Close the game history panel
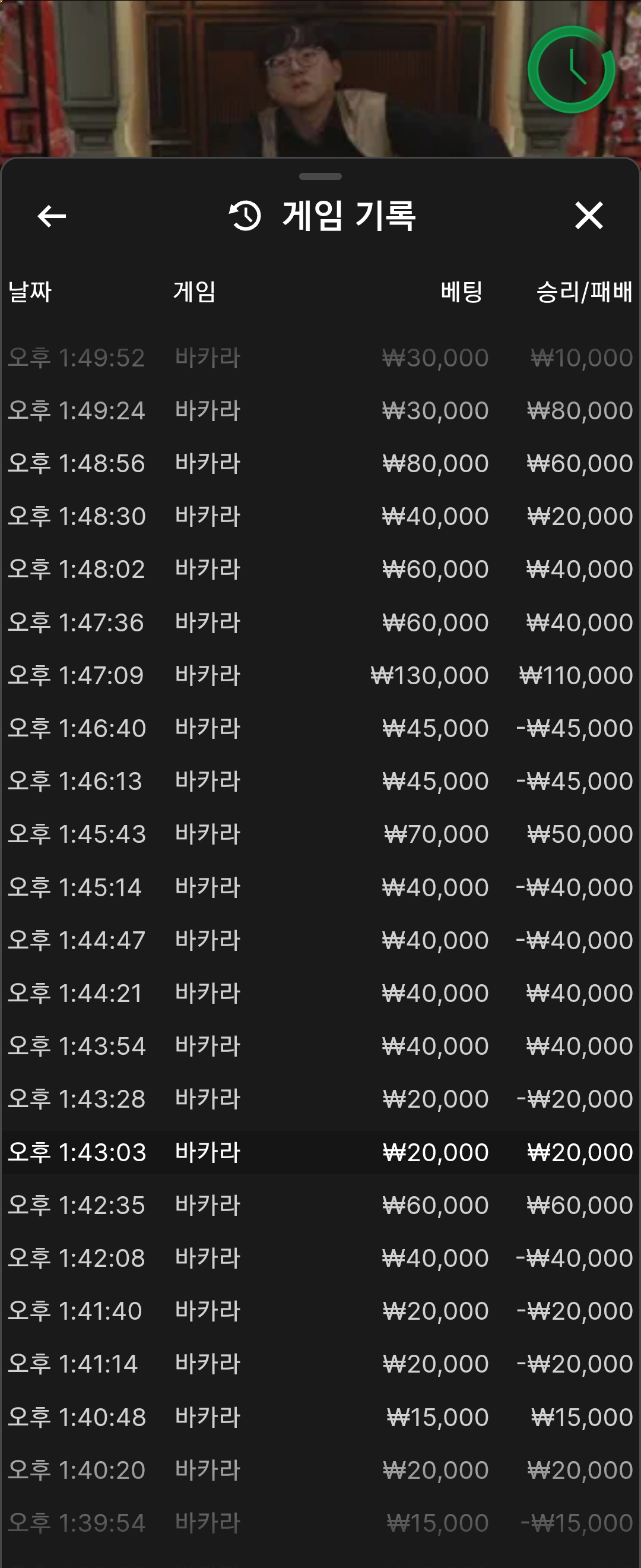This screenshot has height=1568, width=641. pyautogui.click(x=588, y=216)
